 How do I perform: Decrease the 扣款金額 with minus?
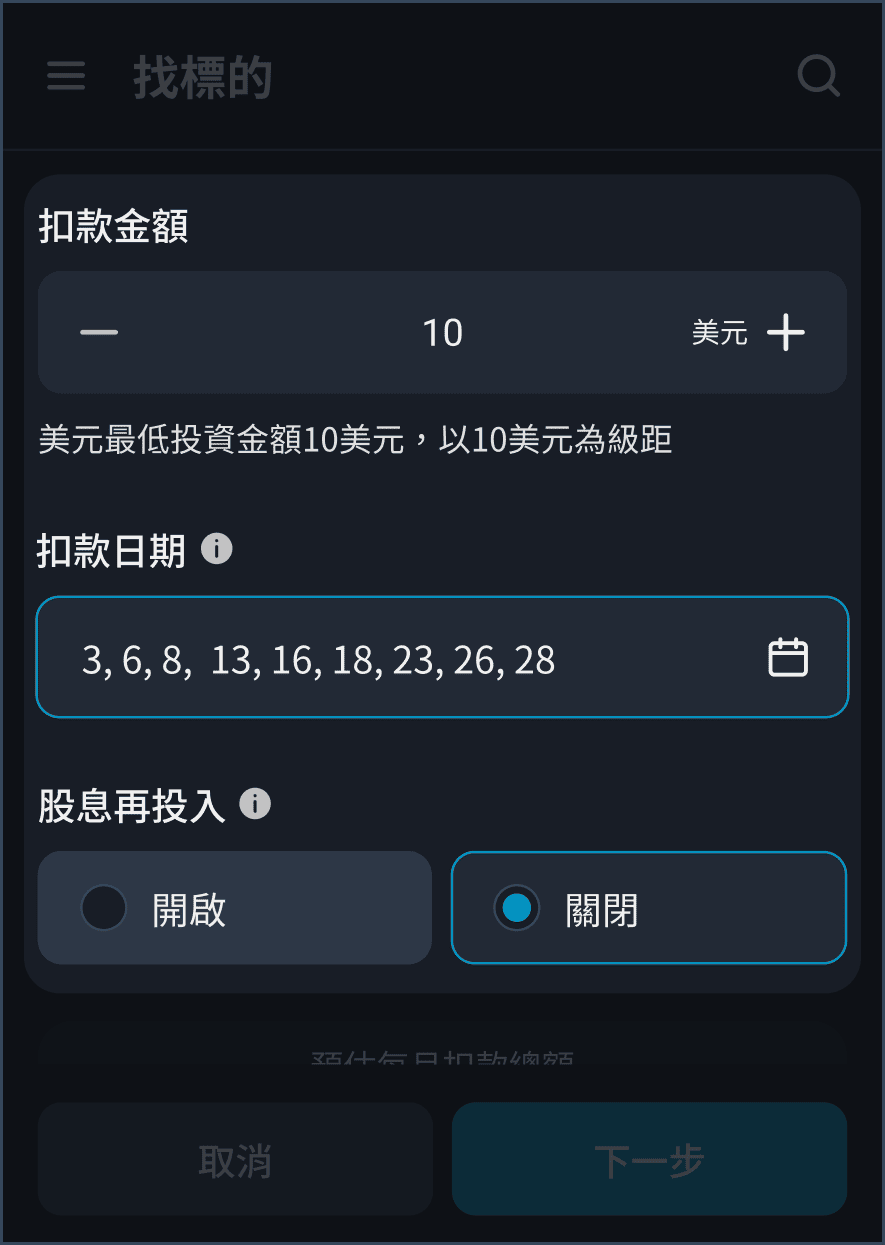tap(99, 332)
